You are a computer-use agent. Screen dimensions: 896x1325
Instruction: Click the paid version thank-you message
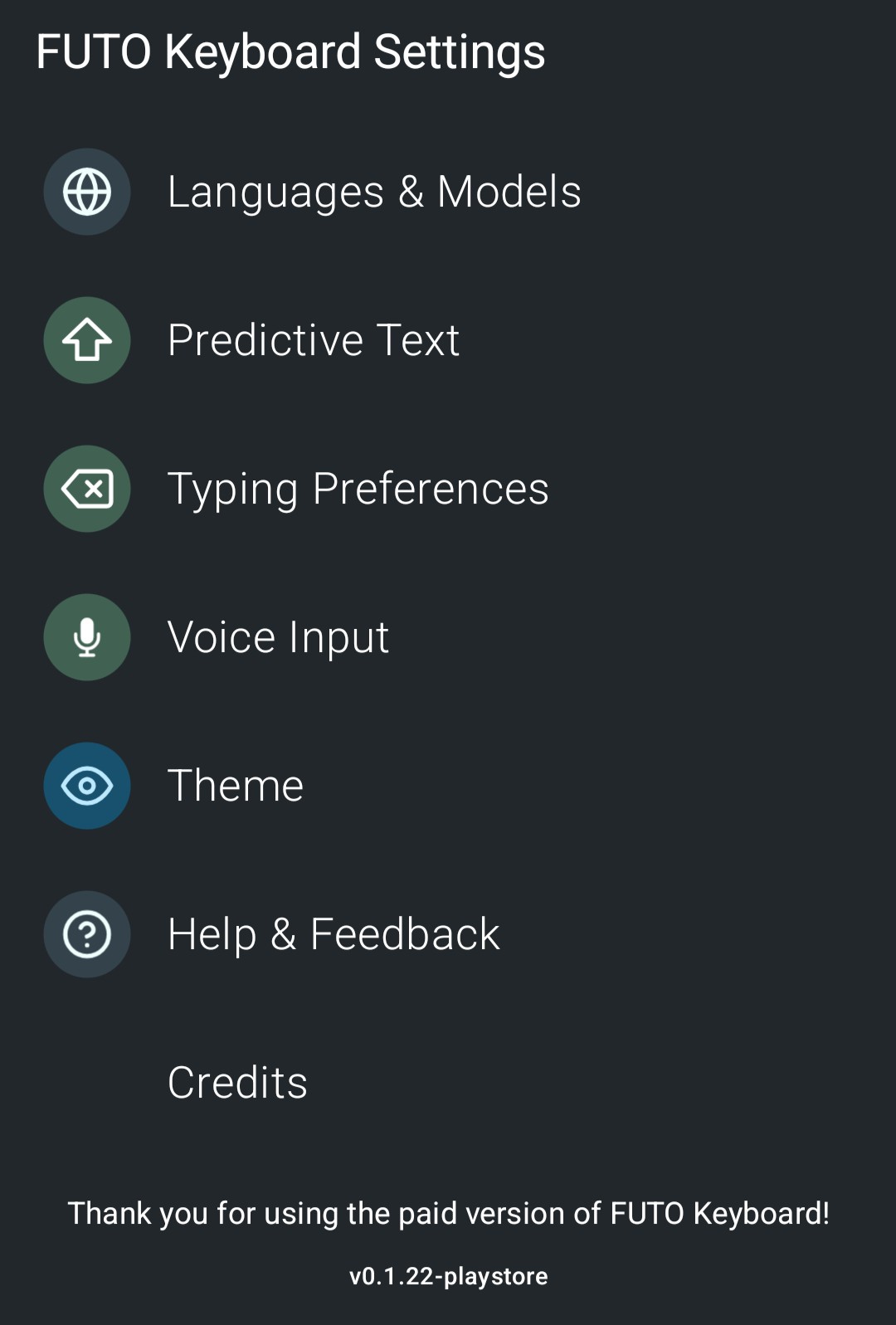pos(448,1213)
